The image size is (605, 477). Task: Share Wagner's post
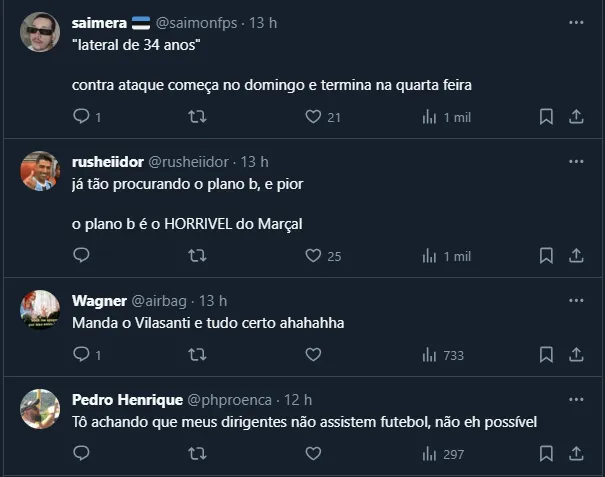click(576, 354)
